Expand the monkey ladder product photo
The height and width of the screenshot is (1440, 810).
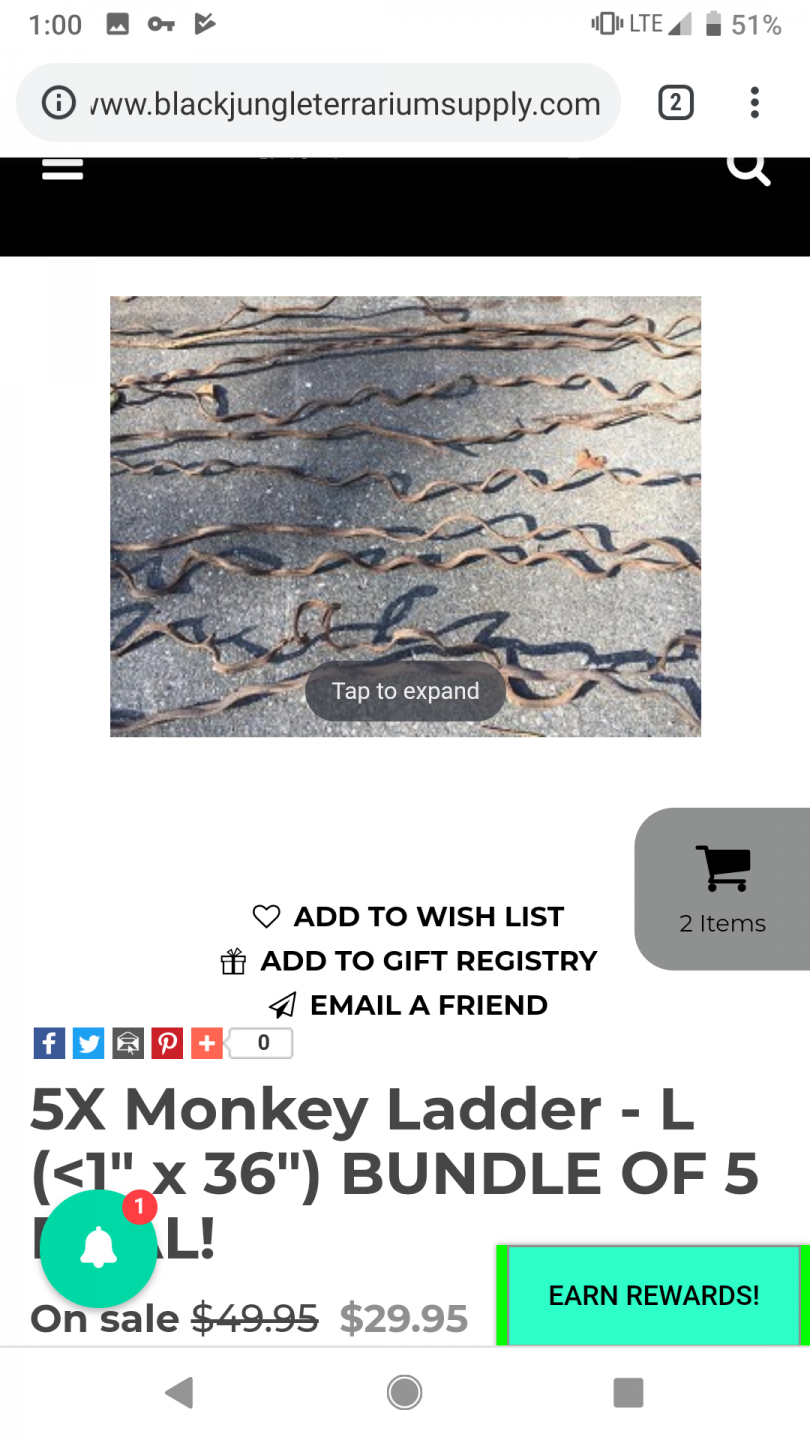click(405, 517)
